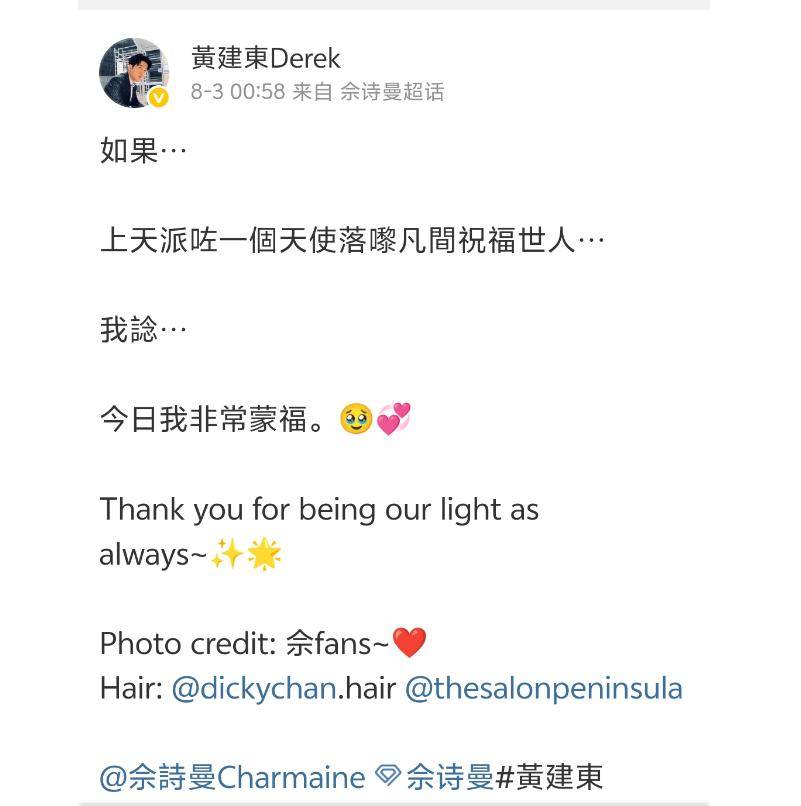Open 黃建東Derek's profile avatar
The image size is (801, 806).
coord(133,73)
